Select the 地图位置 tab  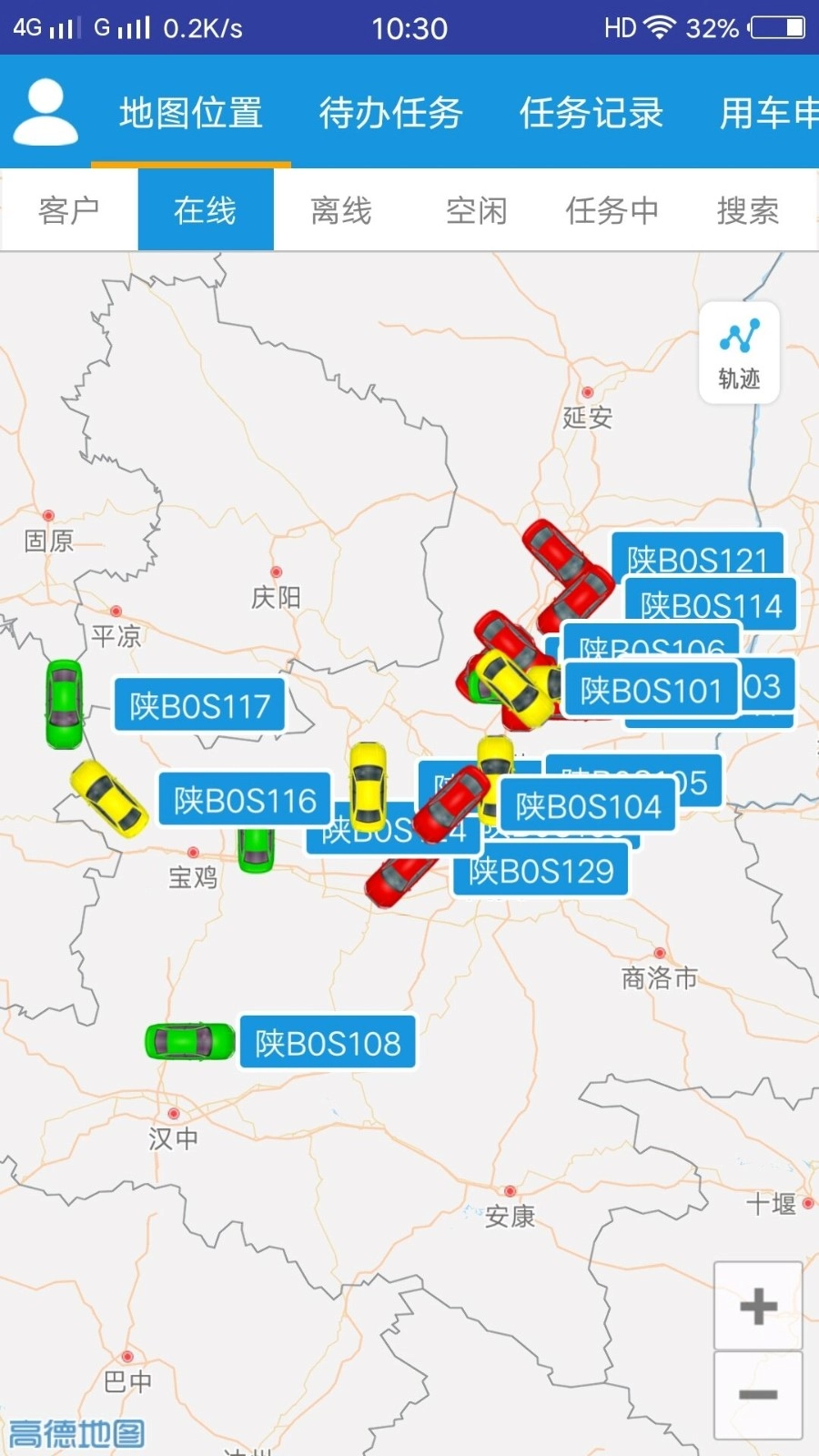pos(191,113)
